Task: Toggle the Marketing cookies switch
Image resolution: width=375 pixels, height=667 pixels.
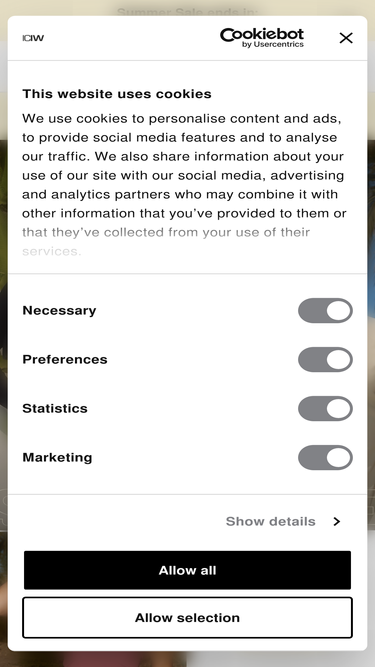Action: pos(325,457)
